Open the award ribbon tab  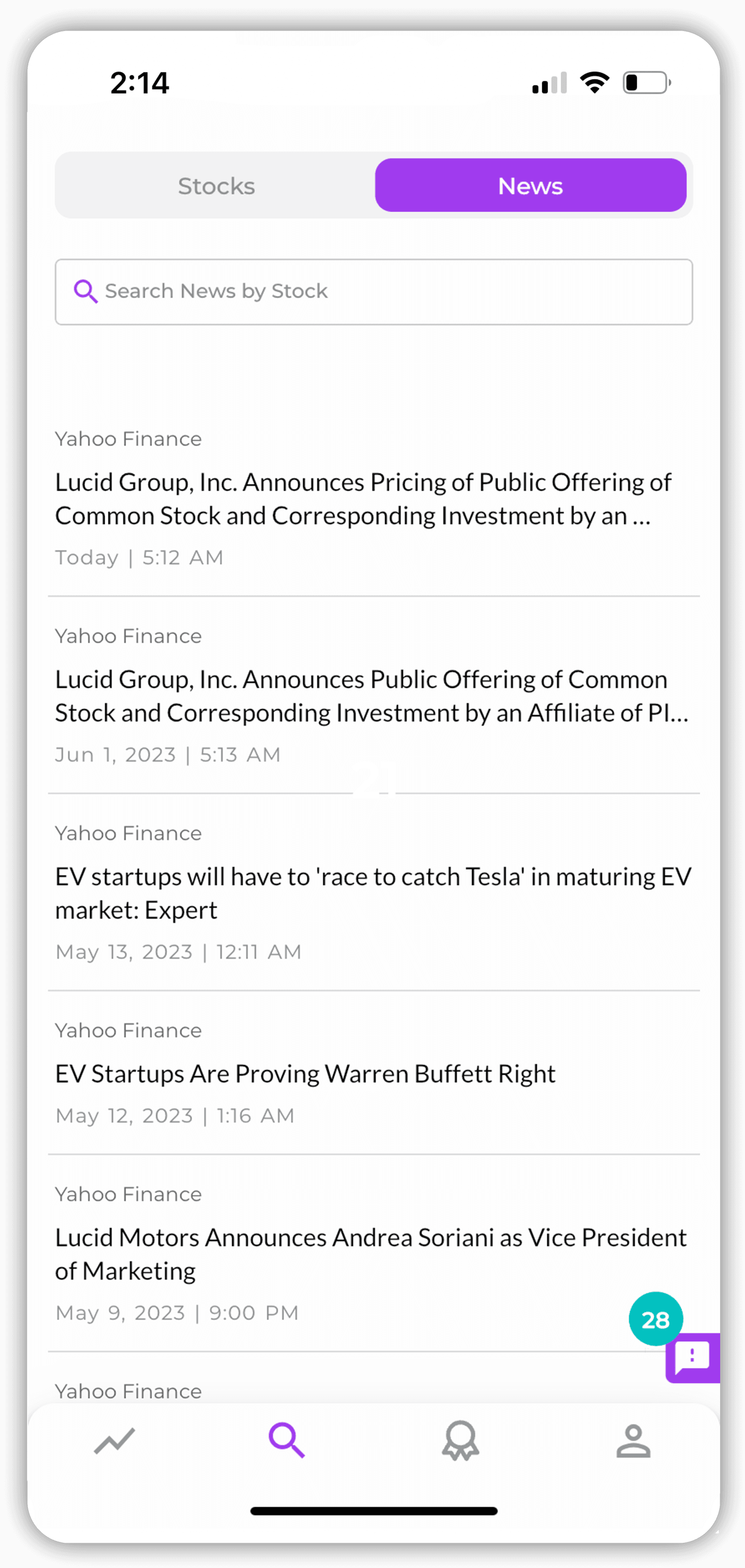(460, 1441)
